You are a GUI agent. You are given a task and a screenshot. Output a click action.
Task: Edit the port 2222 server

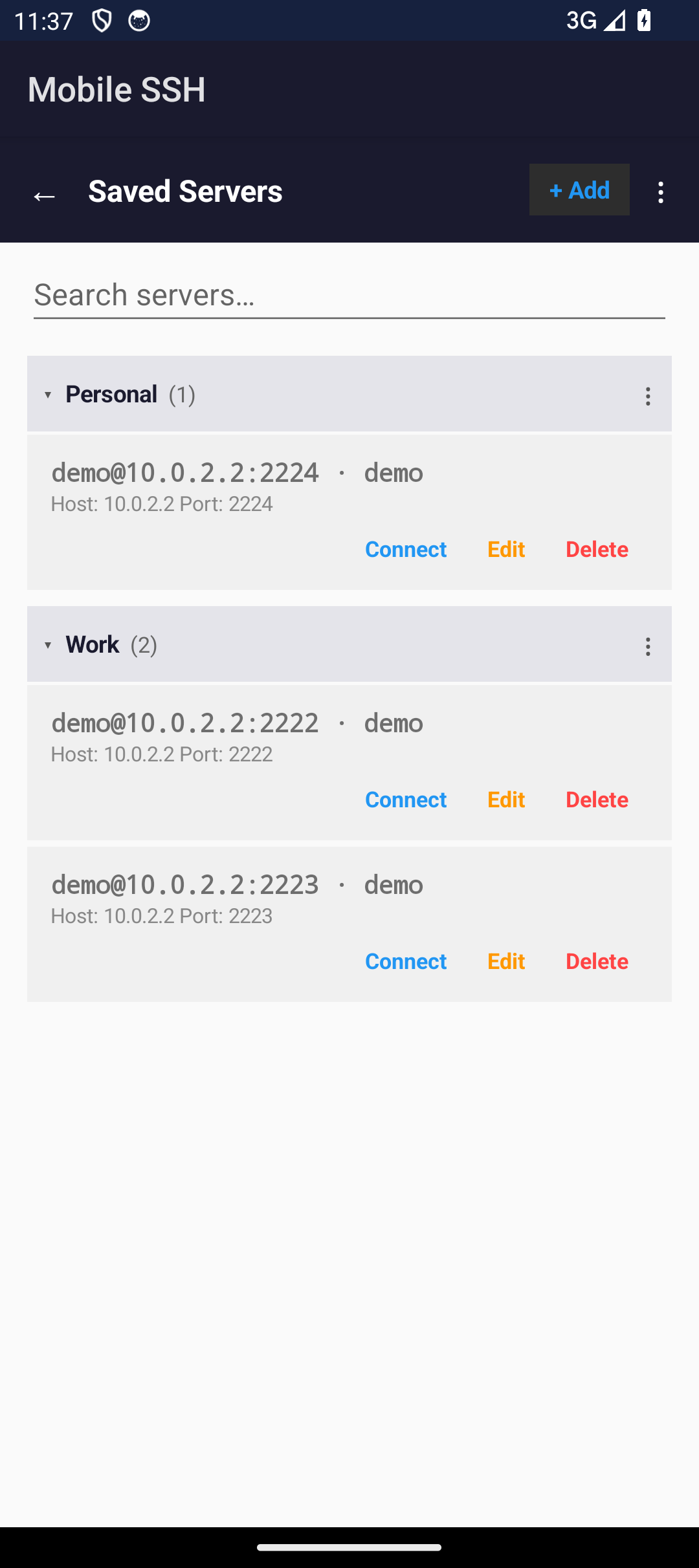[x=506, y=800]
